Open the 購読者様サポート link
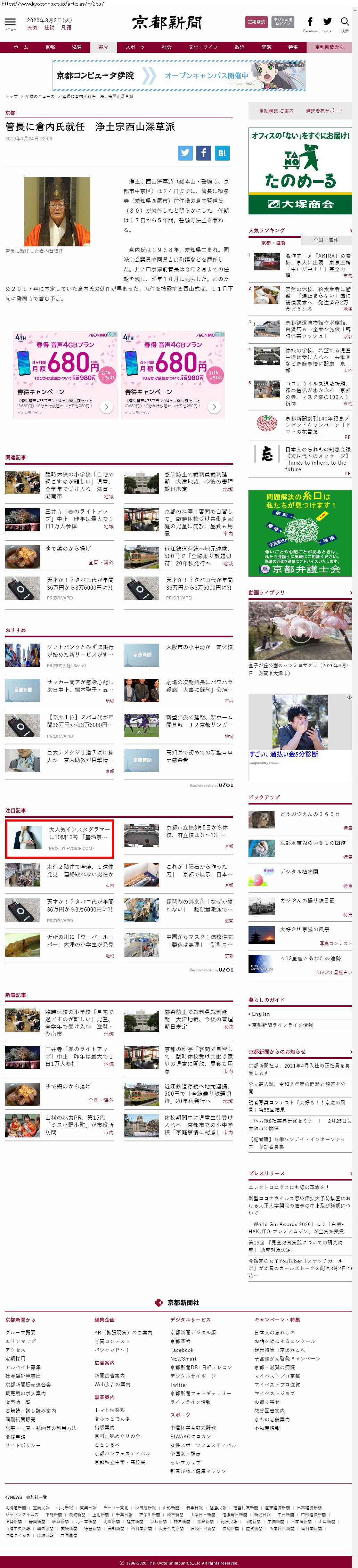Image resolution: width=358 pixels, height=1568 pixels. [325, 111]
